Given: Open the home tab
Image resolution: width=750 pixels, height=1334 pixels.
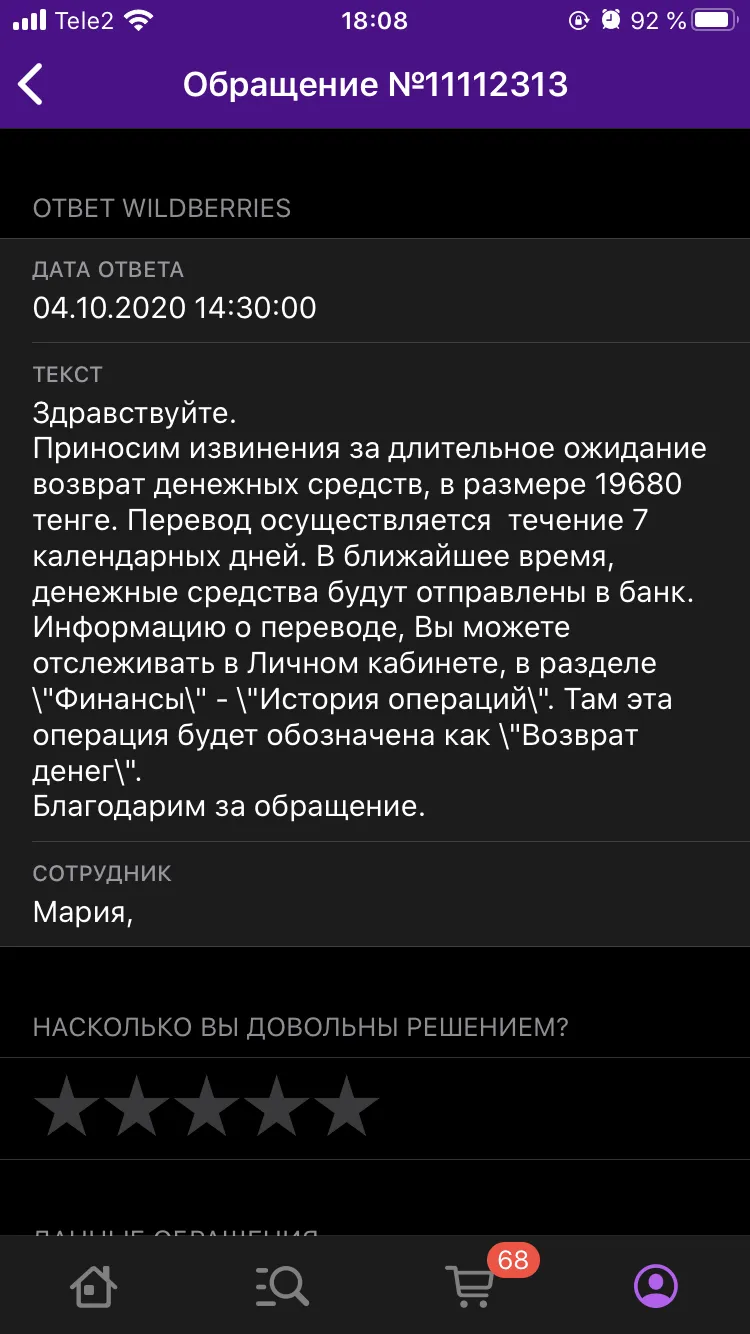Looking at the screenshot, I should [94, 1285].
